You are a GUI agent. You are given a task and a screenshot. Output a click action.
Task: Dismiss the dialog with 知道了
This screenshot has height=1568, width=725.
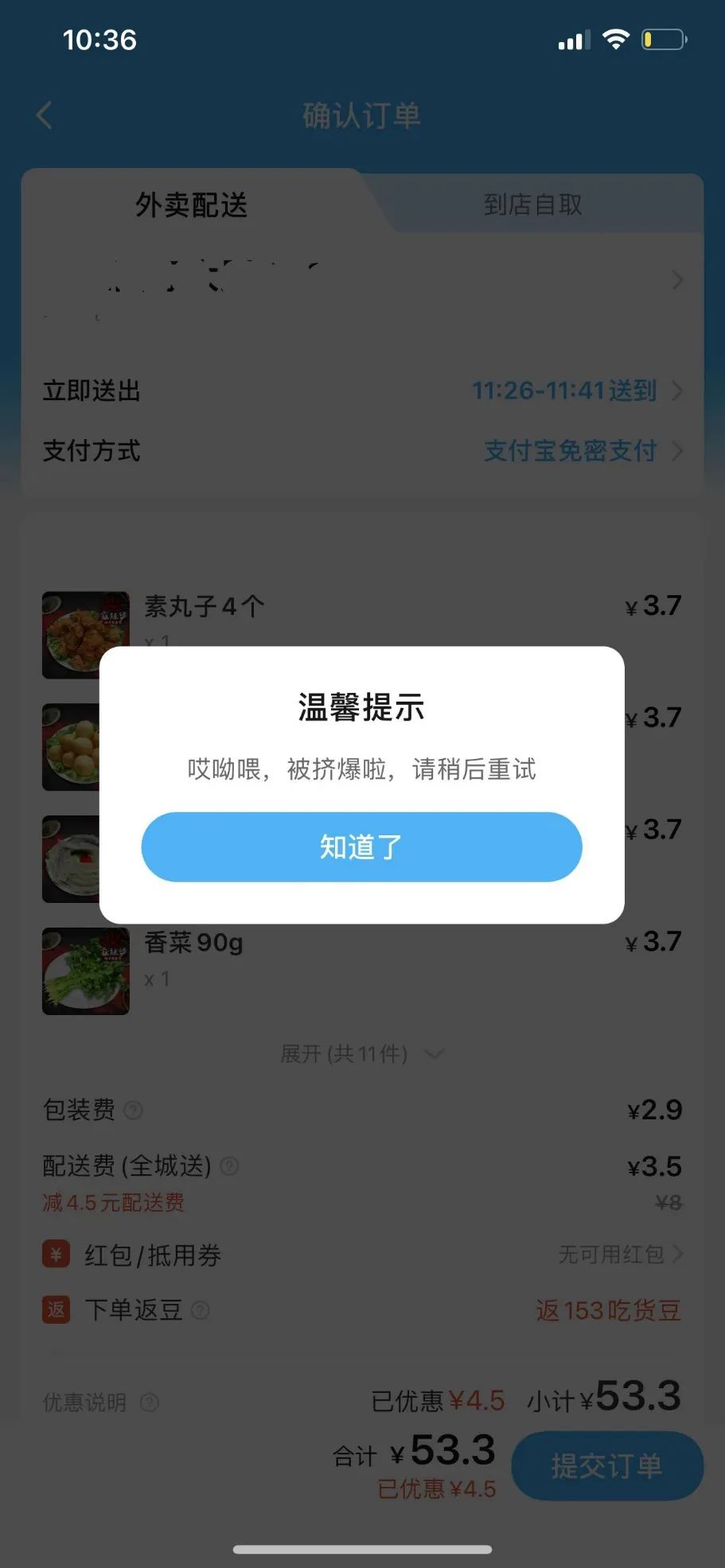pos(361,846)
